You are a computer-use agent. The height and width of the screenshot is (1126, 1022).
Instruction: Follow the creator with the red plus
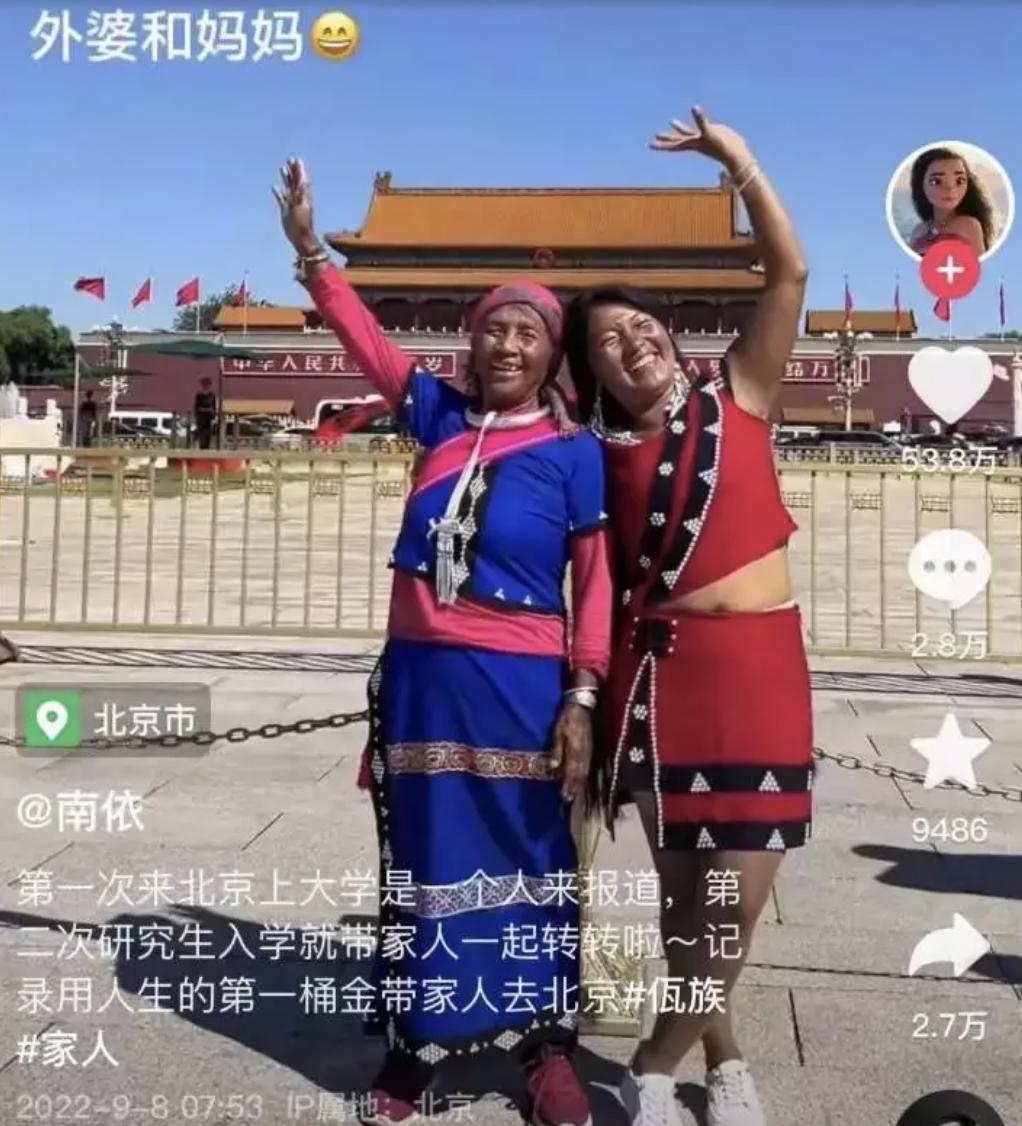point(949,271)
